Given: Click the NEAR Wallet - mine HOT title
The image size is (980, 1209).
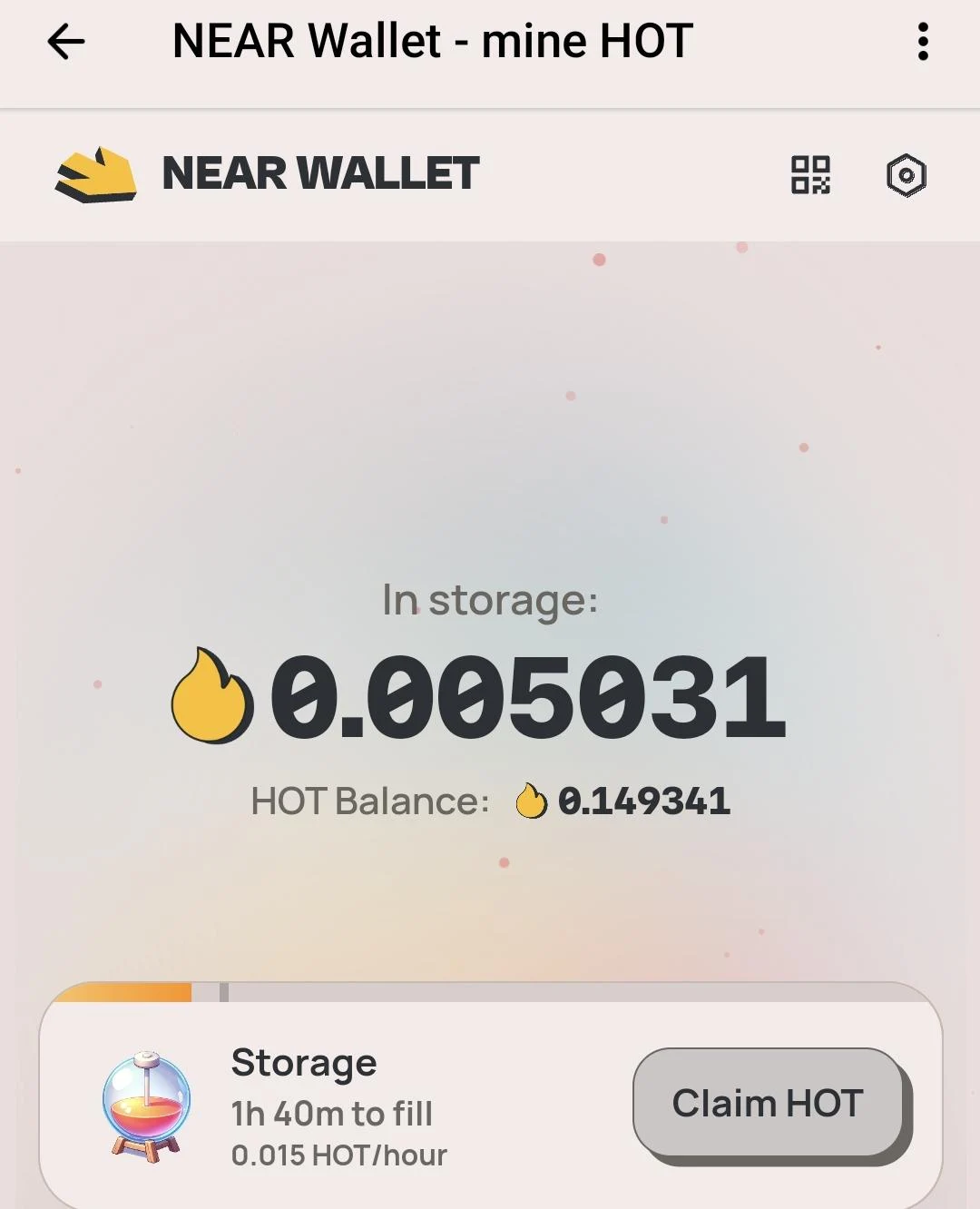Looking at the screenshot, I should 433,40.
